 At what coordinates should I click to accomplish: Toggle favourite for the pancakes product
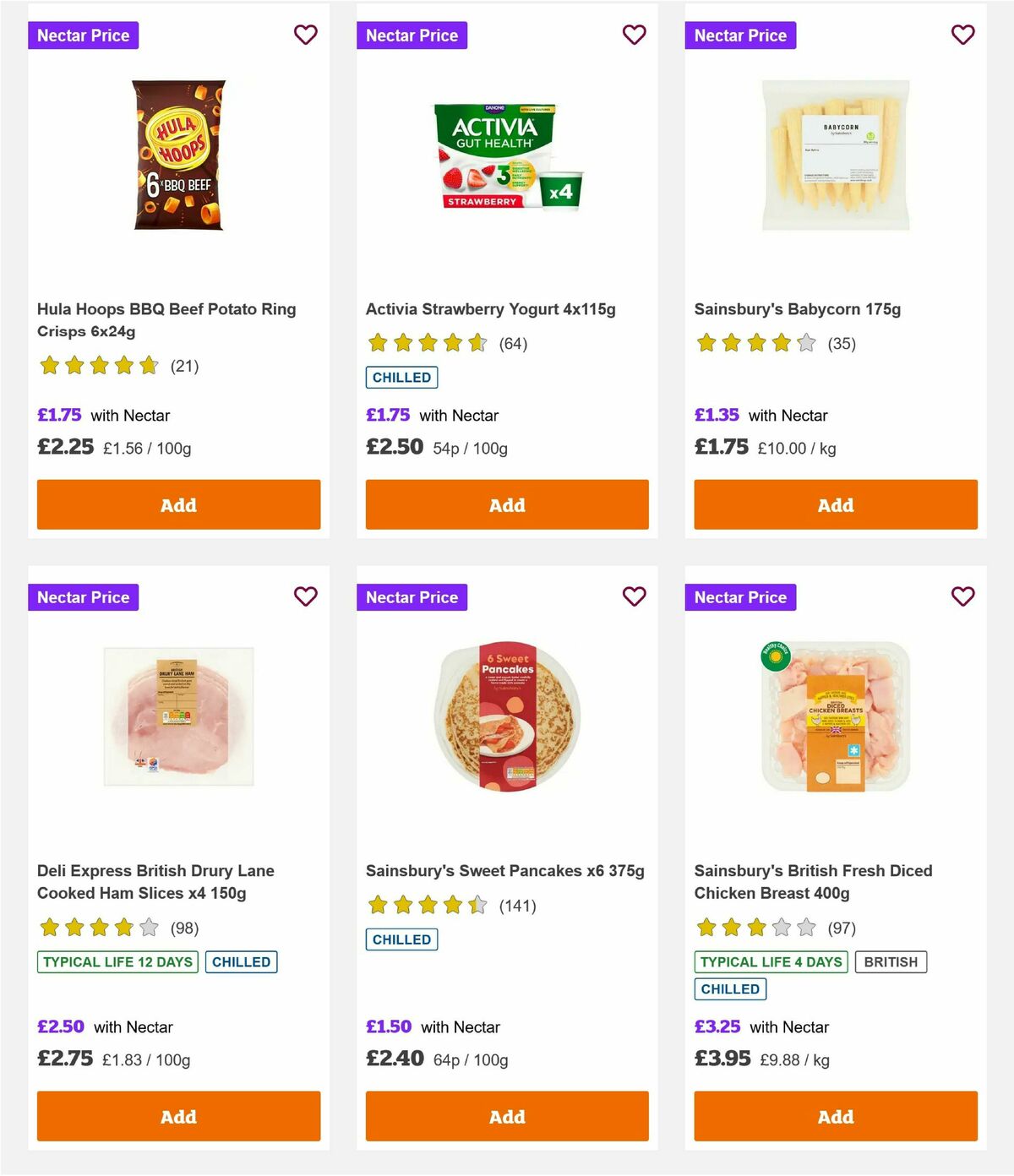pos(634,596)
